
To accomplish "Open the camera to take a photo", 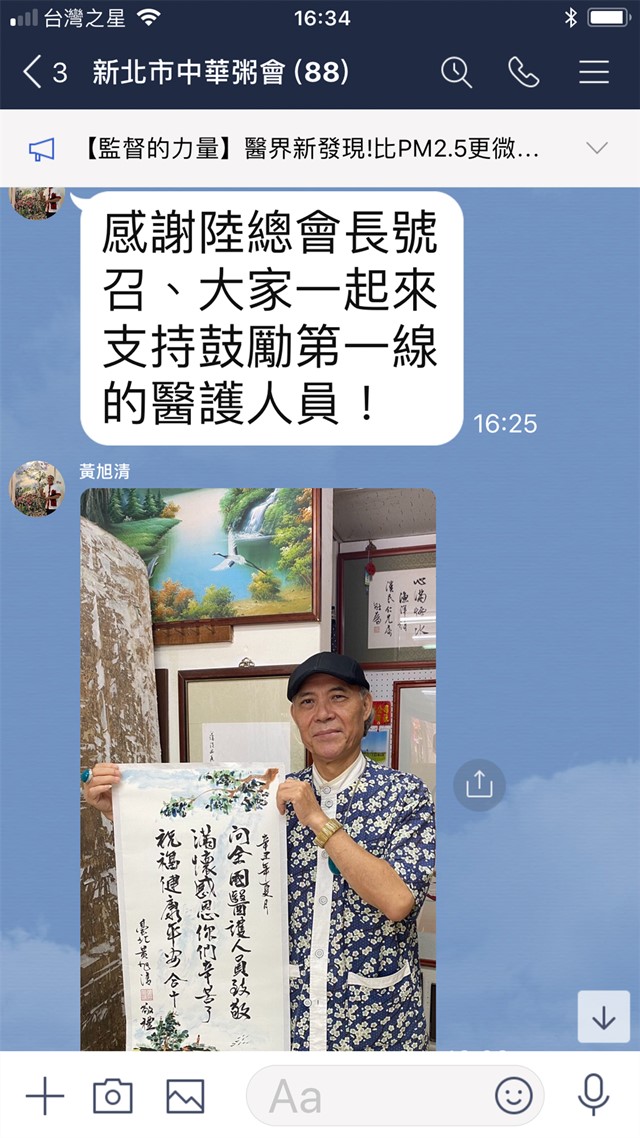I will (x=112, y=1096).
